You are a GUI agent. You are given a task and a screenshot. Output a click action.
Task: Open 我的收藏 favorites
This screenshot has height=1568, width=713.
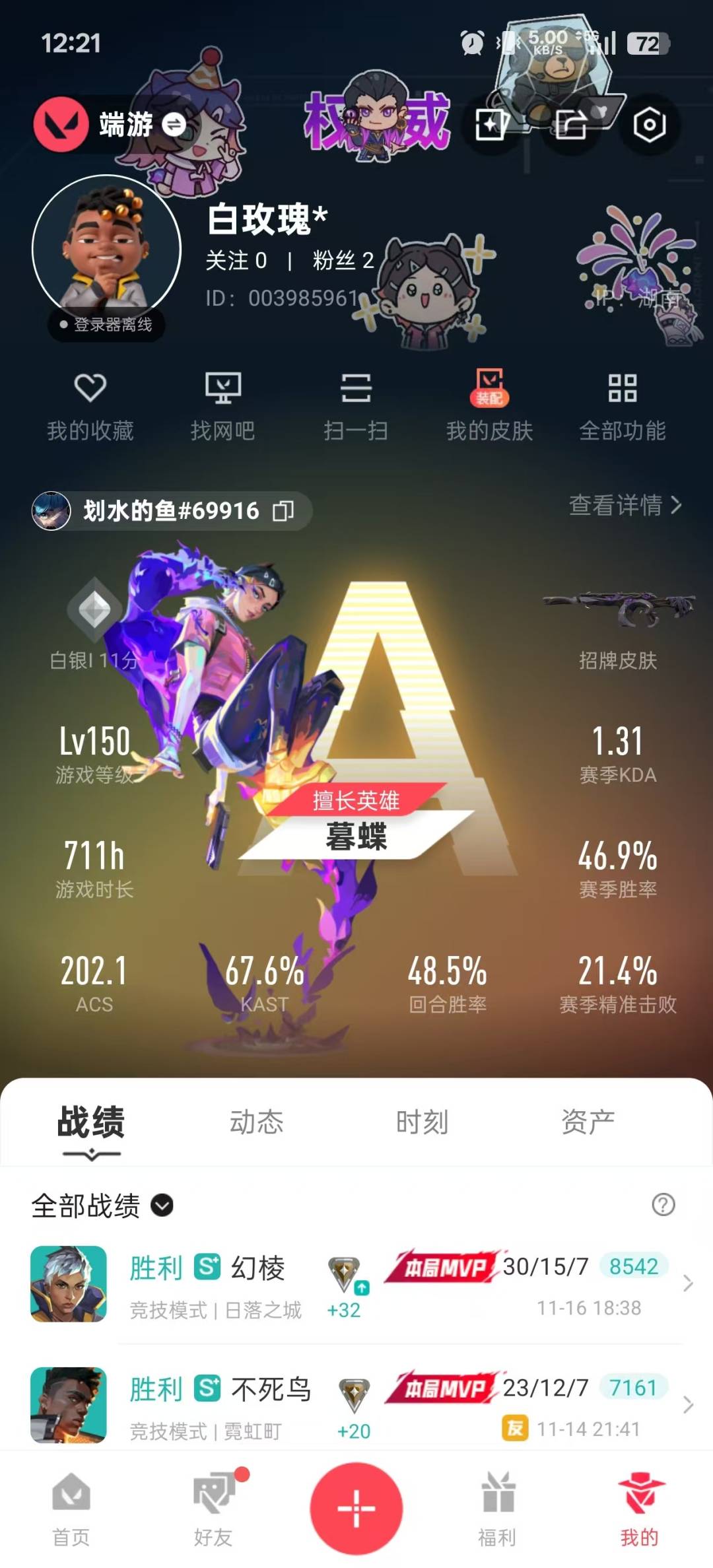(90, 405)
